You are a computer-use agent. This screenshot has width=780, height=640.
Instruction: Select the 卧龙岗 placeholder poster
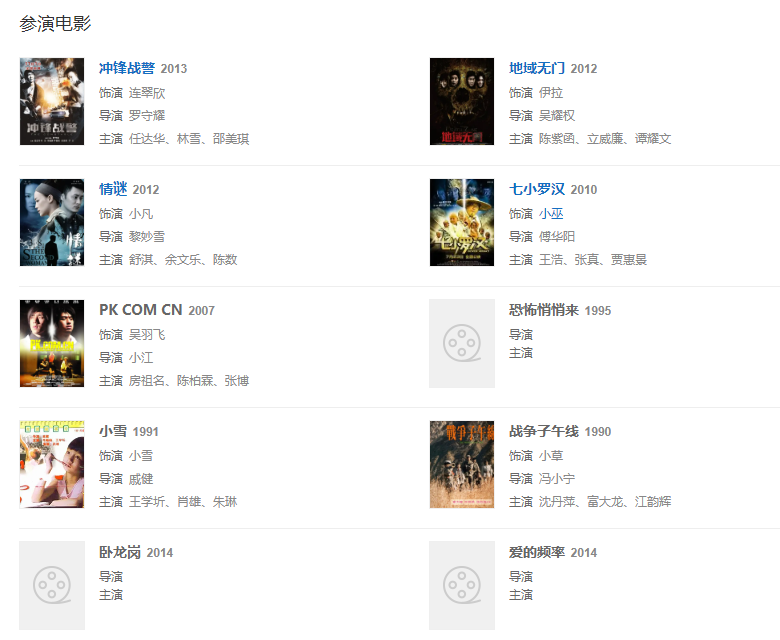tap(52, 585)
